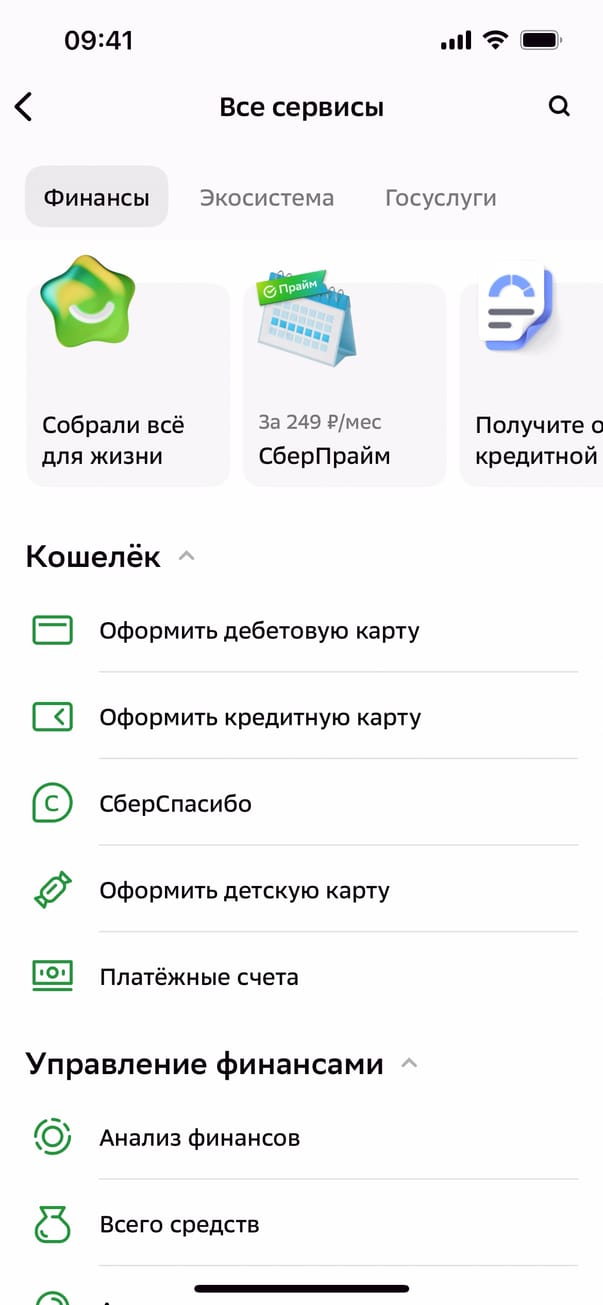Collapse the Управление финансами section
The image size is (603, 1305).
point(408,1064)
